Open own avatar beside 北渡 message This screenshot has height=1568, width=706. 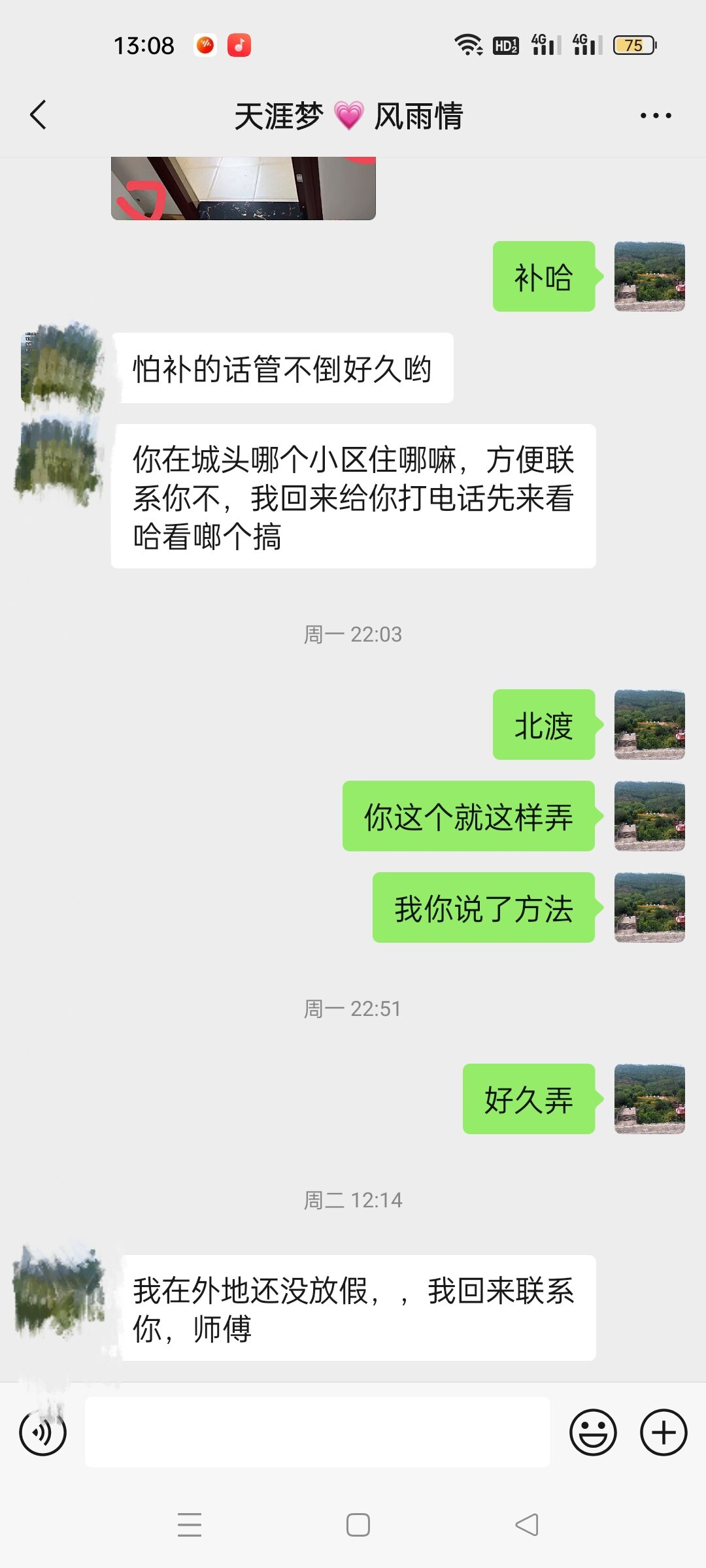(x=649, y=725)
